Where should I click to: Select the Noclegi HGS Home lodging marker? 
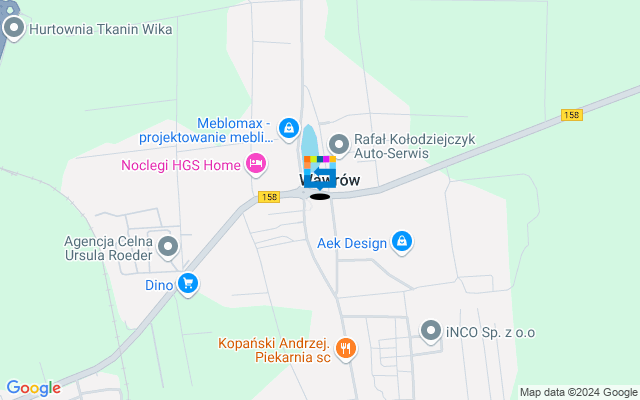tap(256, 162)
